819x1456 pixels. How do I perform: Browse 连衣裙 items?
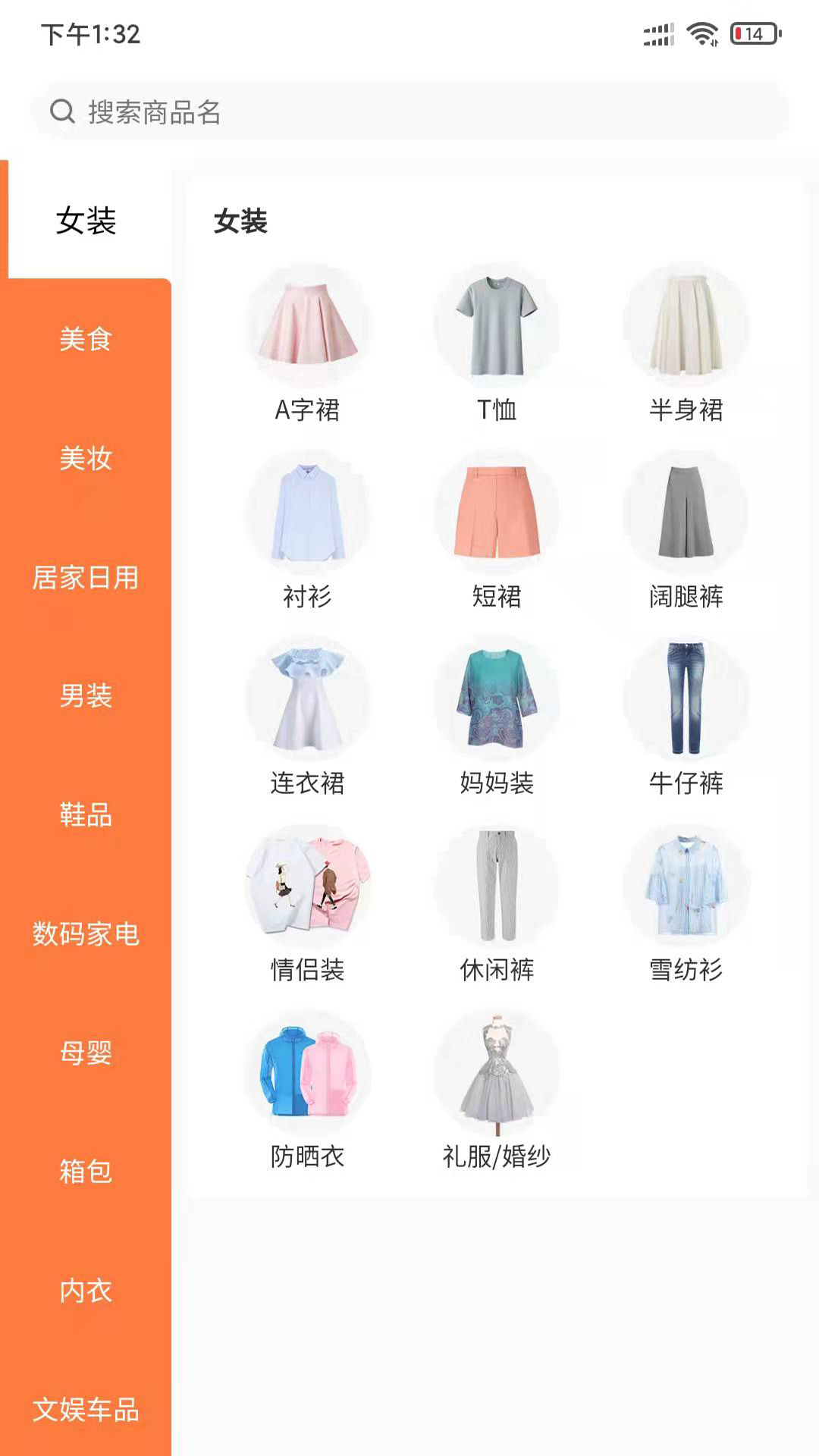click(x=307, y=717)
